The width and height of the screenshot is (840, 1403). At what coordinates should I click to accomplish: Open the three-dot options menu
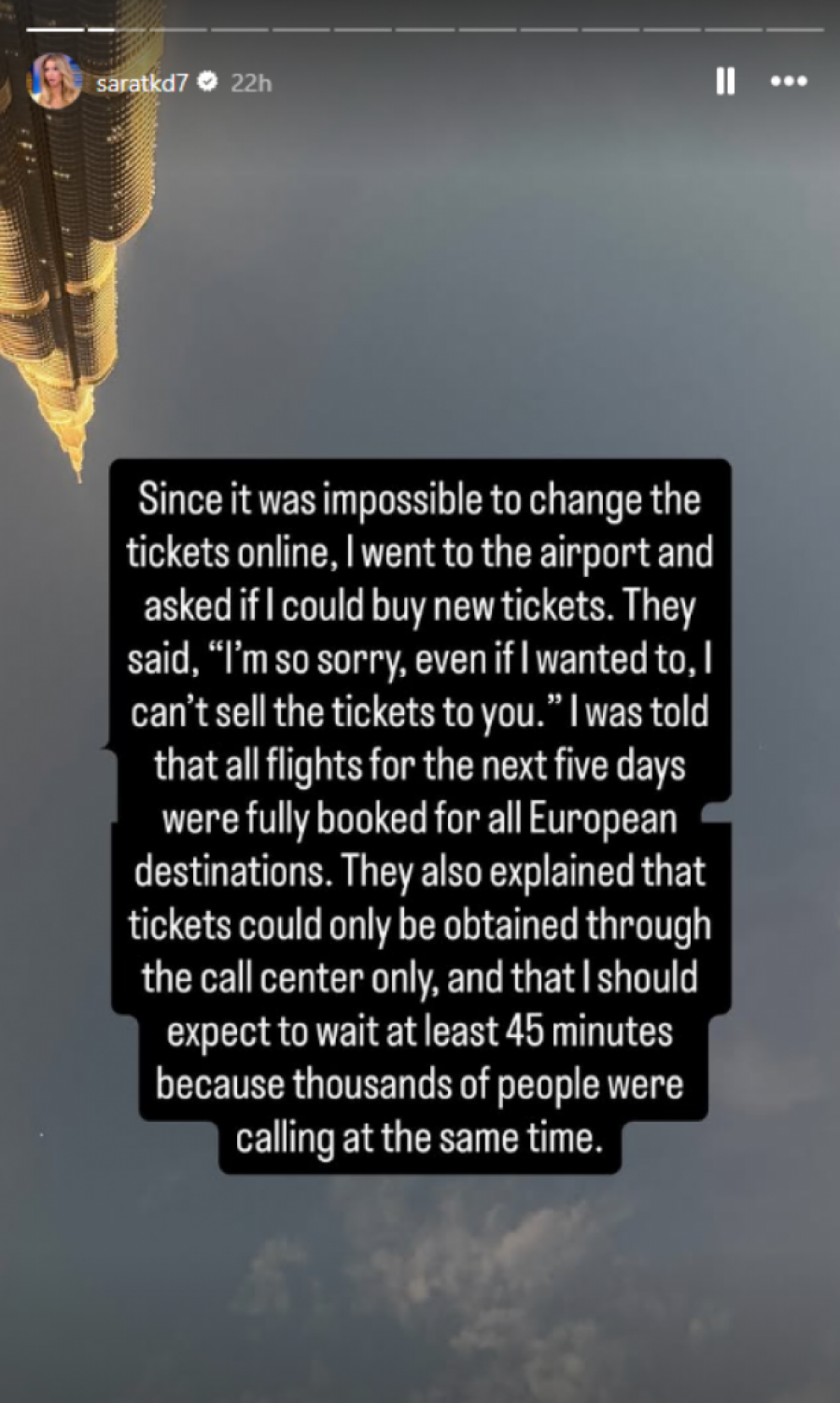(x=789, y=82)
